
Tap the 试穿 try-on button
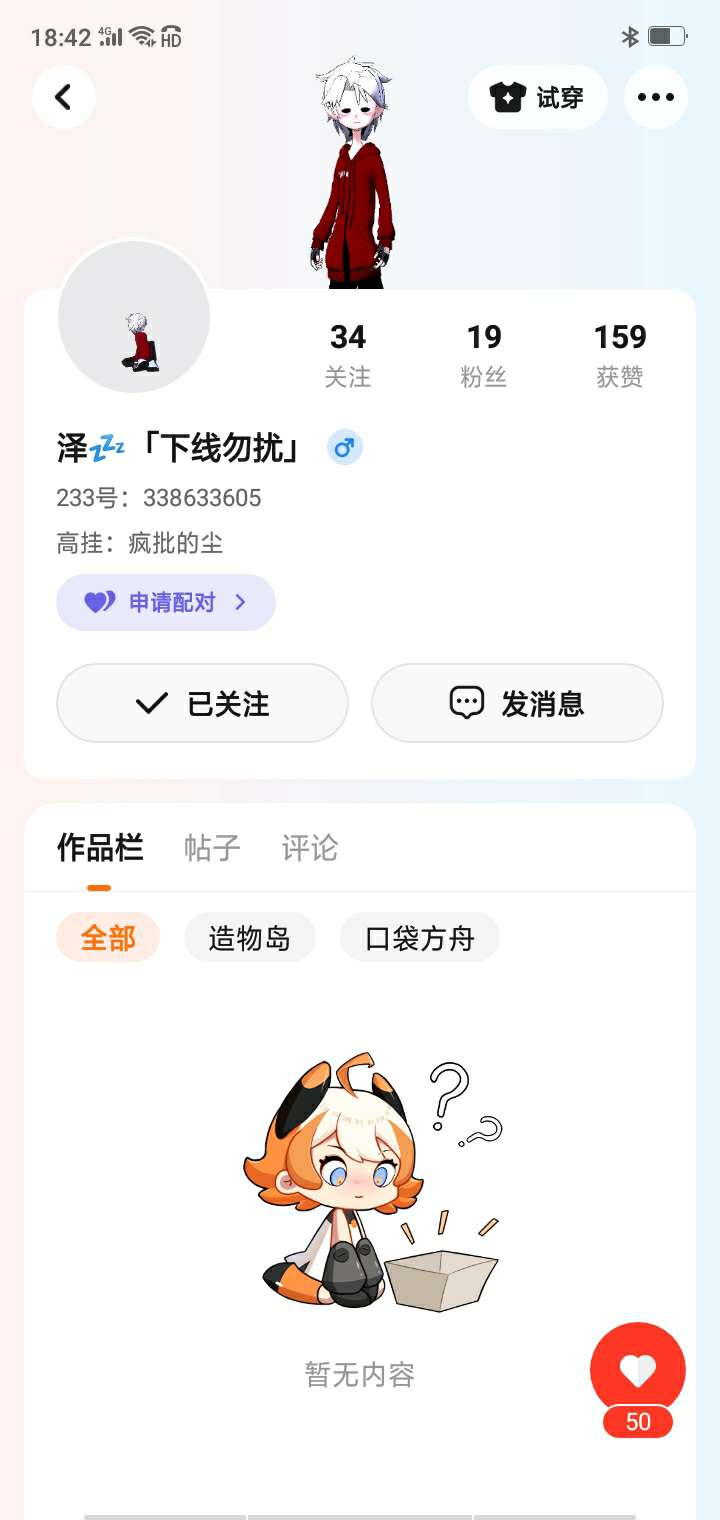(538, 97)
